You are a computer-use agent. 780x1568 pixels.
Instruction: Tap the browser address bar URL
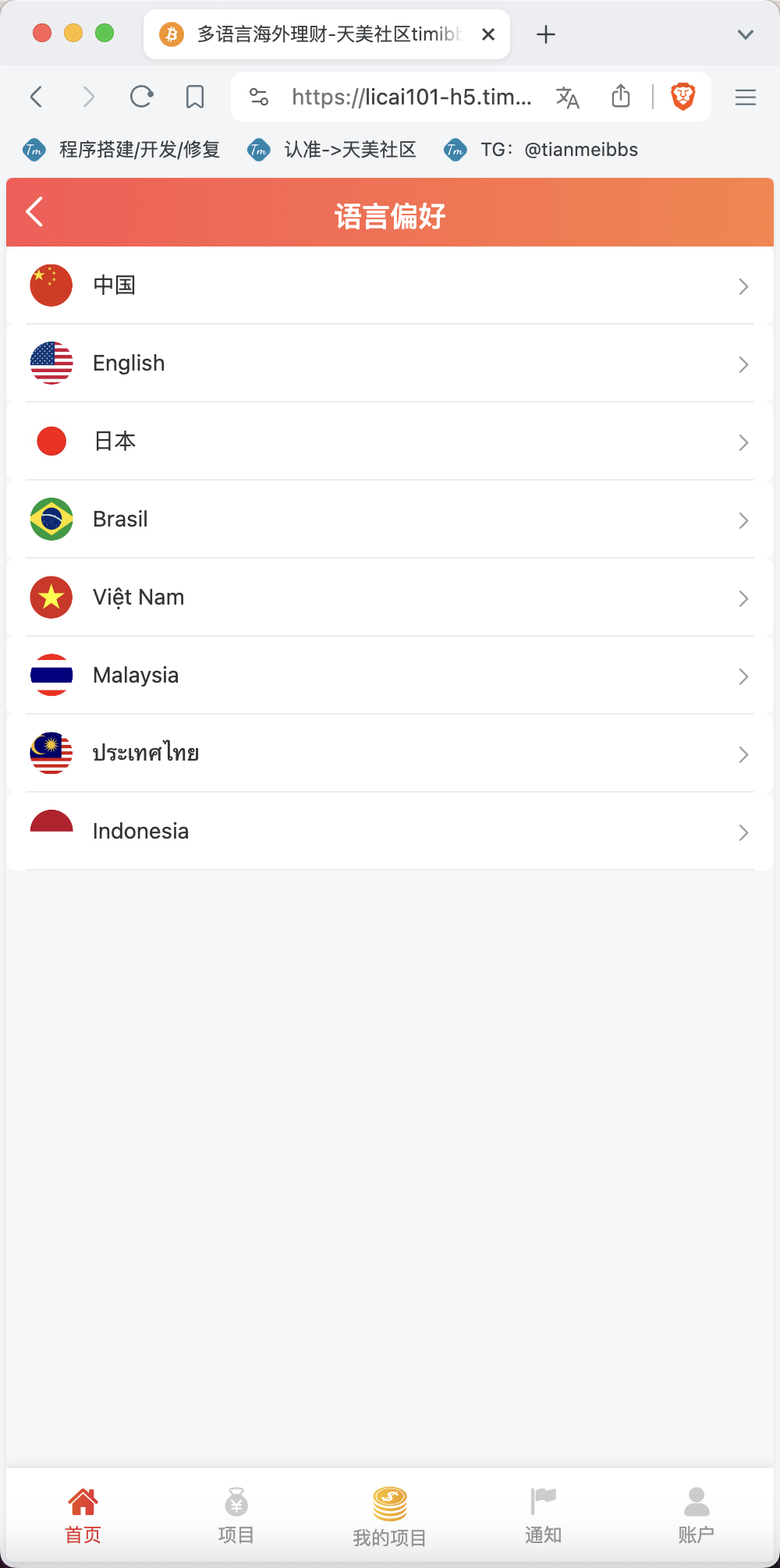(412, 97)
